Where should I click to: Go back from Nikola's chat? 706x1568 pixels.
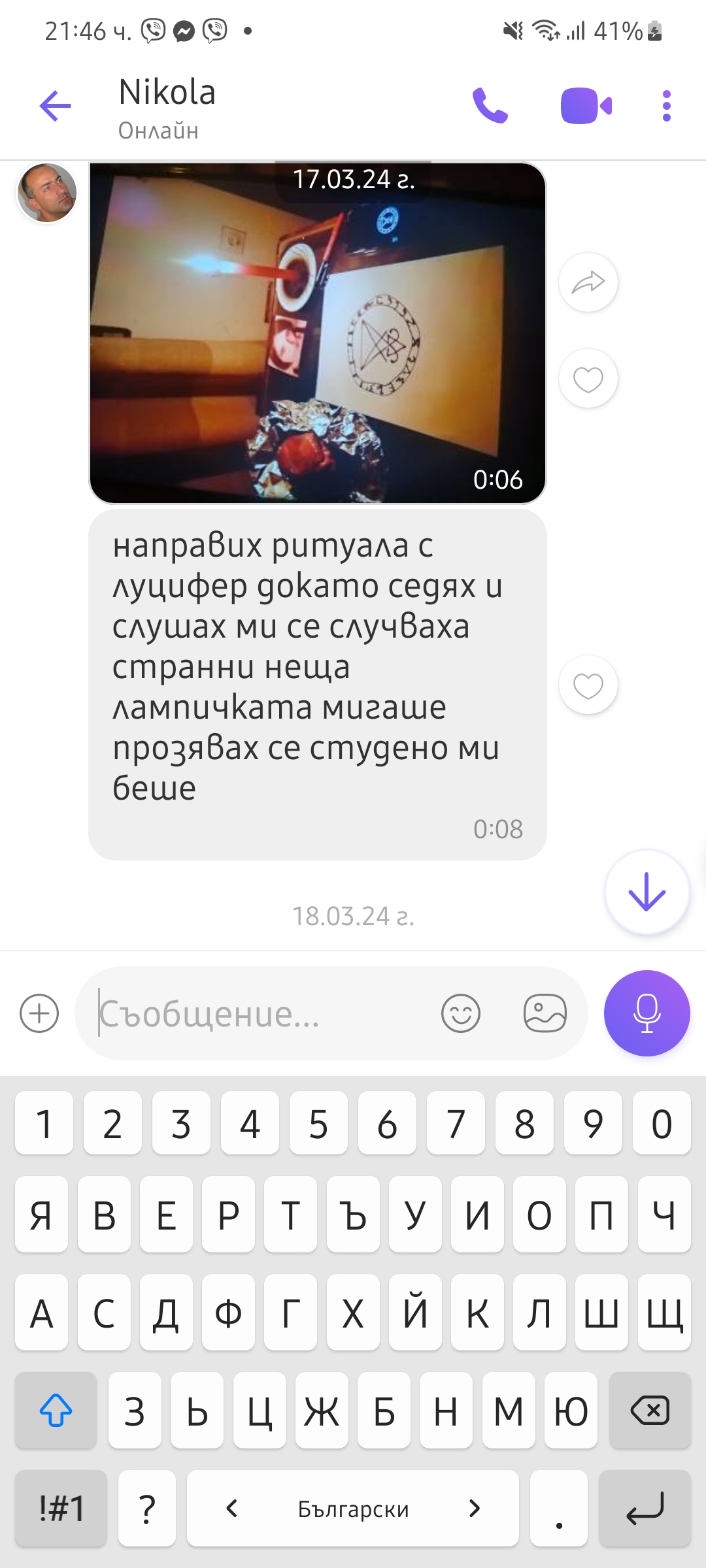(x=56, y=106)
